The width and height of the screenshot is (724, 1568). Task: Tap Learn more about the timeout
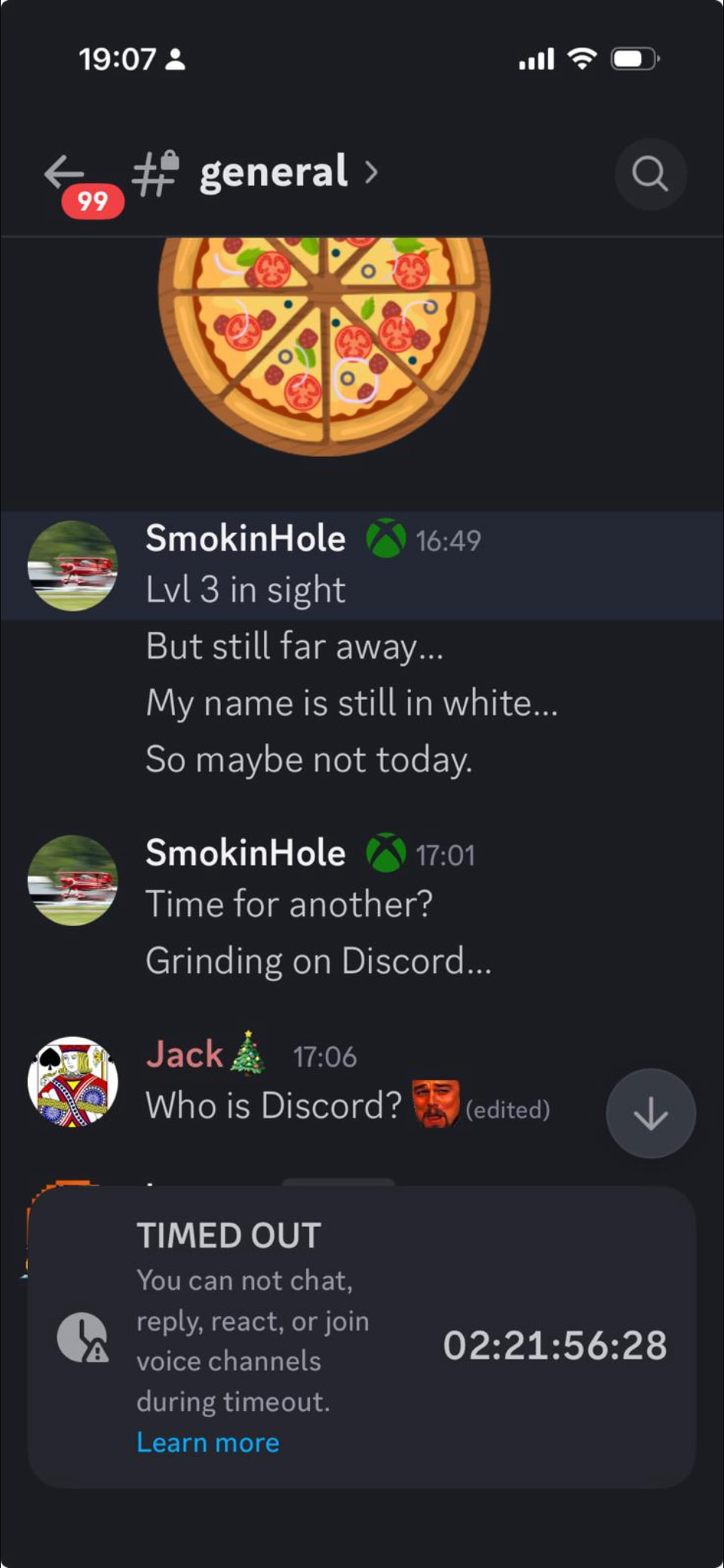pos(207,1442)
